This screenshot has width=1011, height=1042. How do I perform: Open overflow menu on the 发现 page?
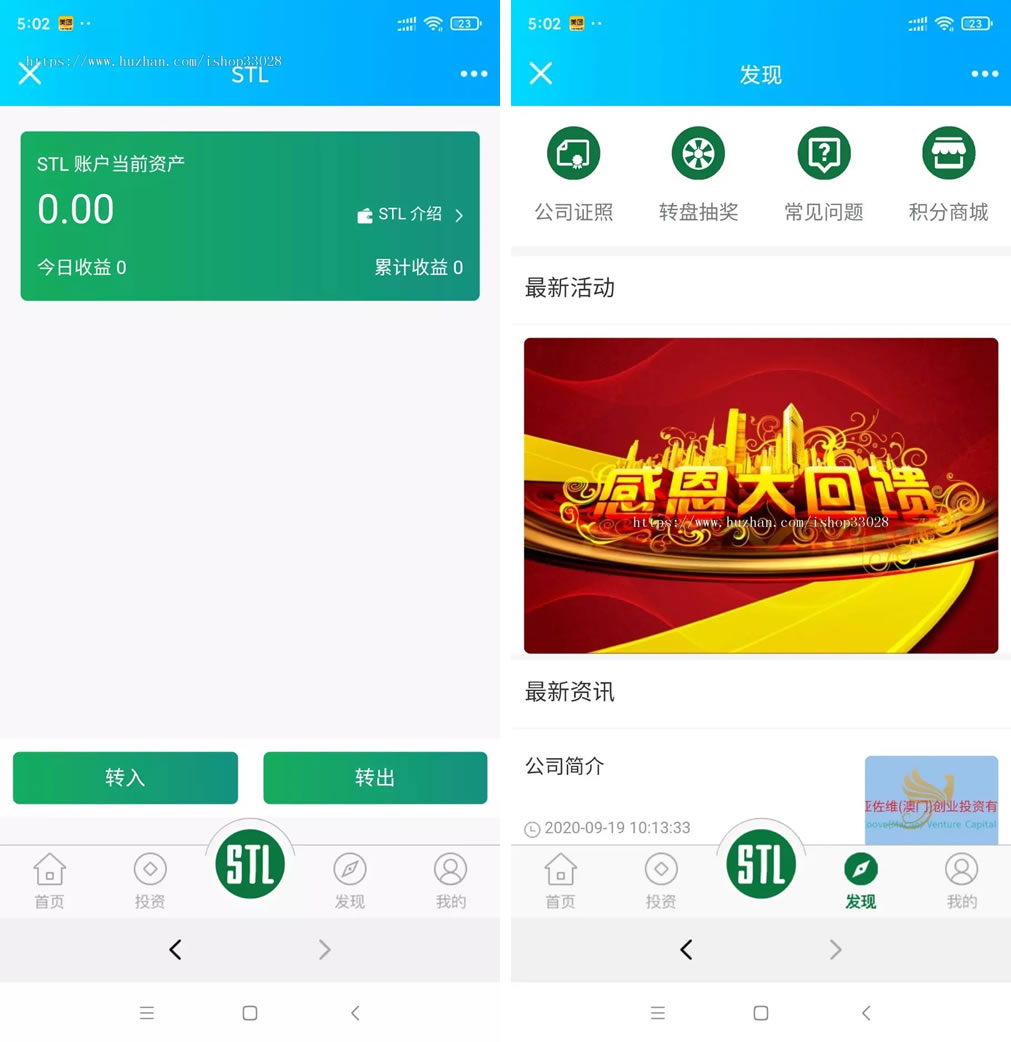[x=984, y=74]
